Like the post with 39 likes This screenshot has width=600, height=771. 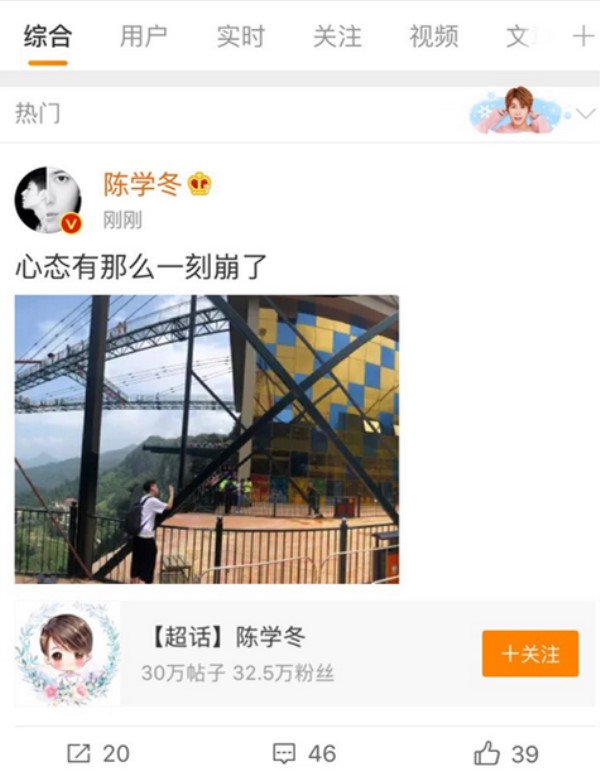(x=506, y=752)
